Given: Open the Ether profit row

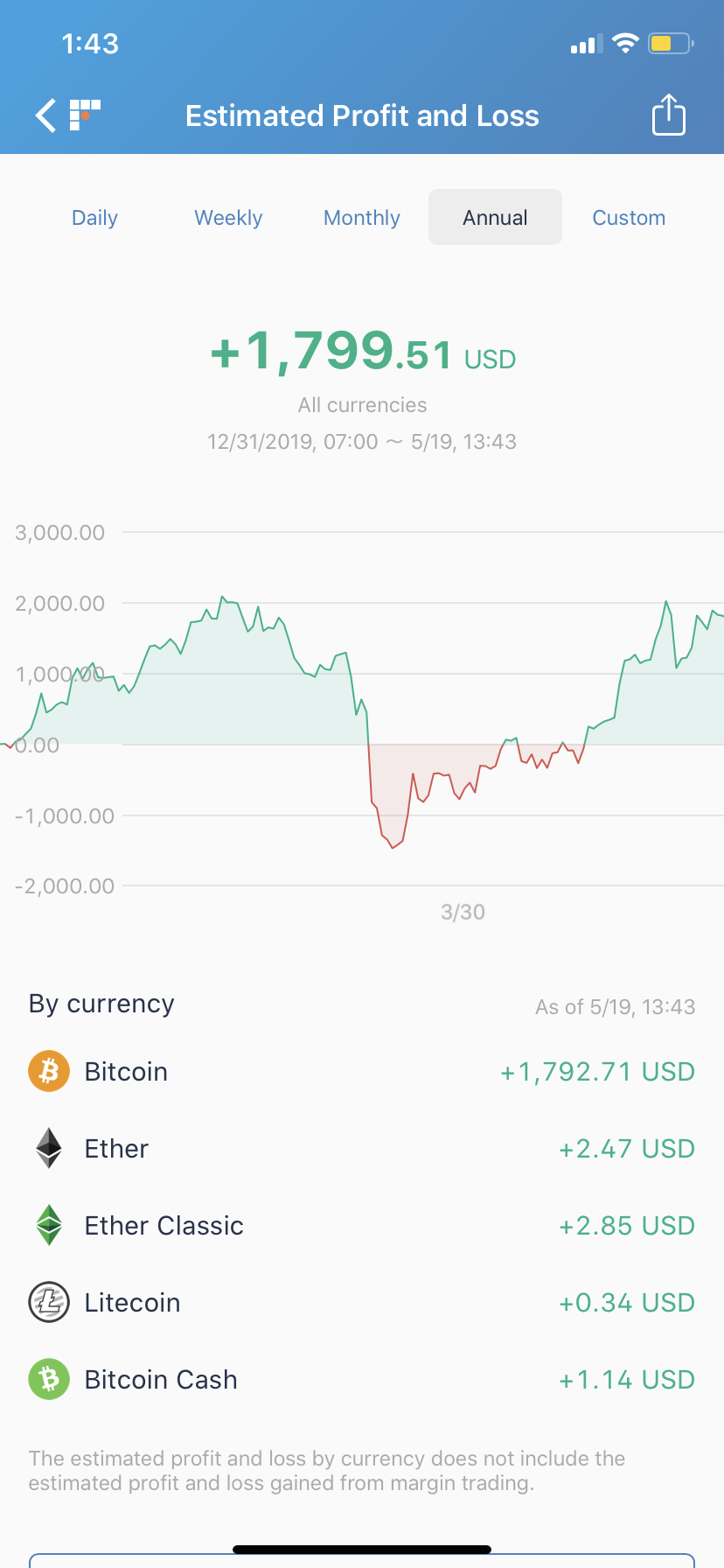Looking at the screenshot, I should [362, 1149].
